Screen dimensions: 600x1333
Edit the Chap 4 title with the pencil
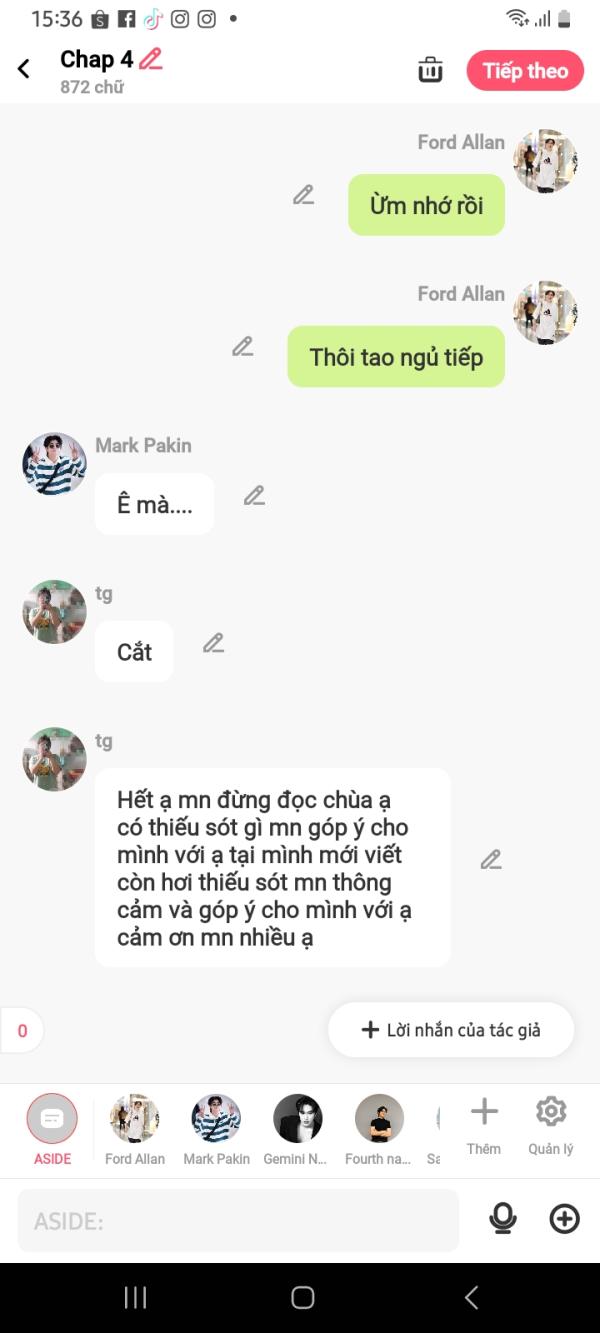151,59
